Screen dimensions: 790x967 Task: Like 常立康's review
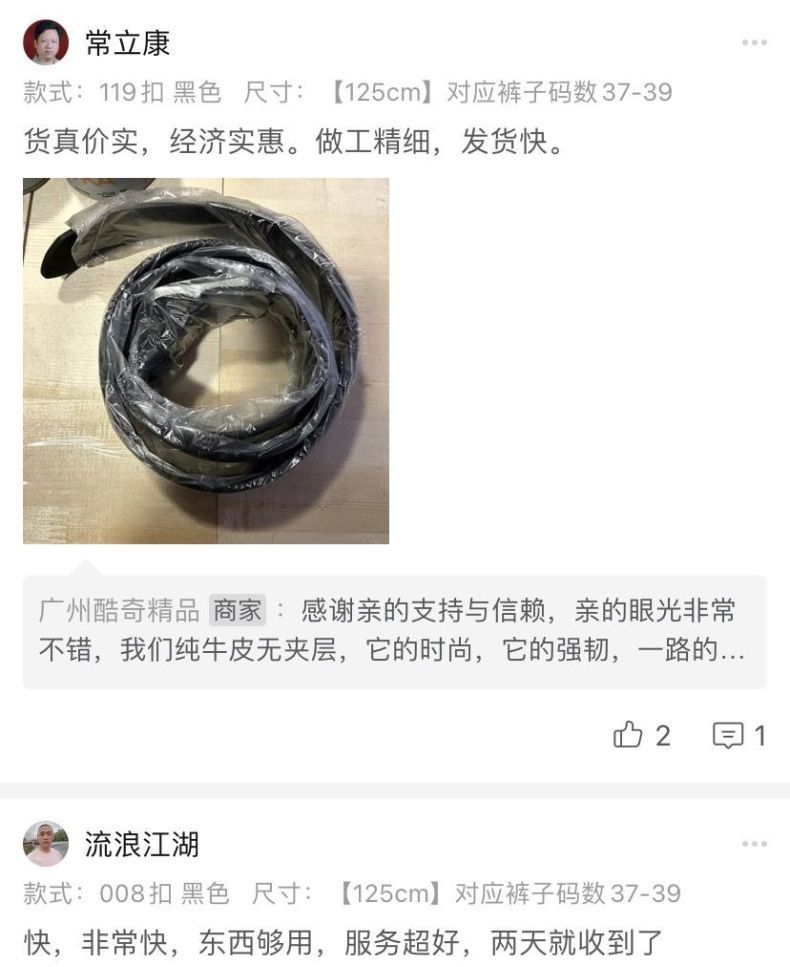[x=629, y=736]
